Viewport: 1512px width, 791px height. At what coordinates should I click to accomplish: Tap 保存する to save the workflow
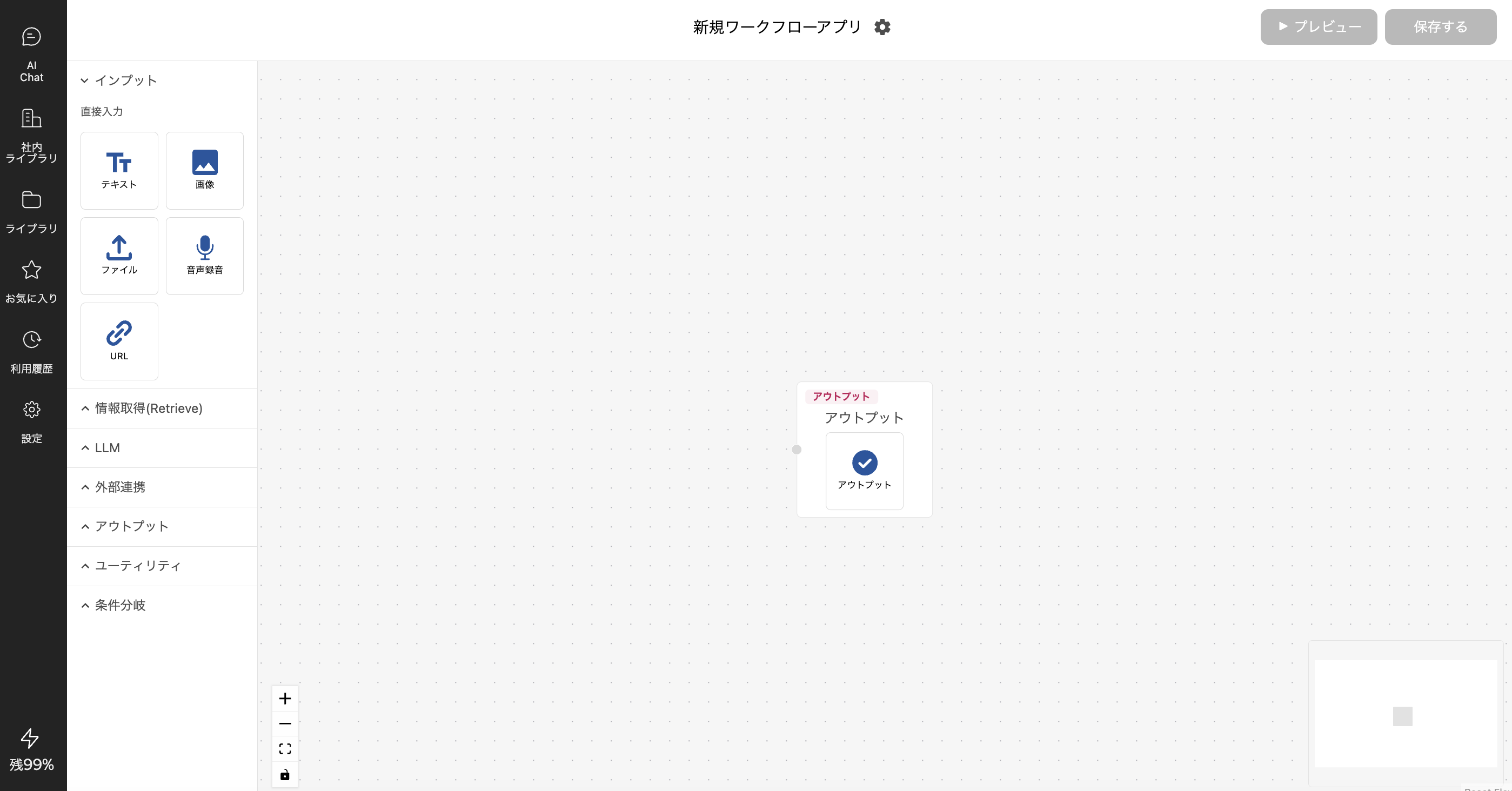coord(1440,27)
